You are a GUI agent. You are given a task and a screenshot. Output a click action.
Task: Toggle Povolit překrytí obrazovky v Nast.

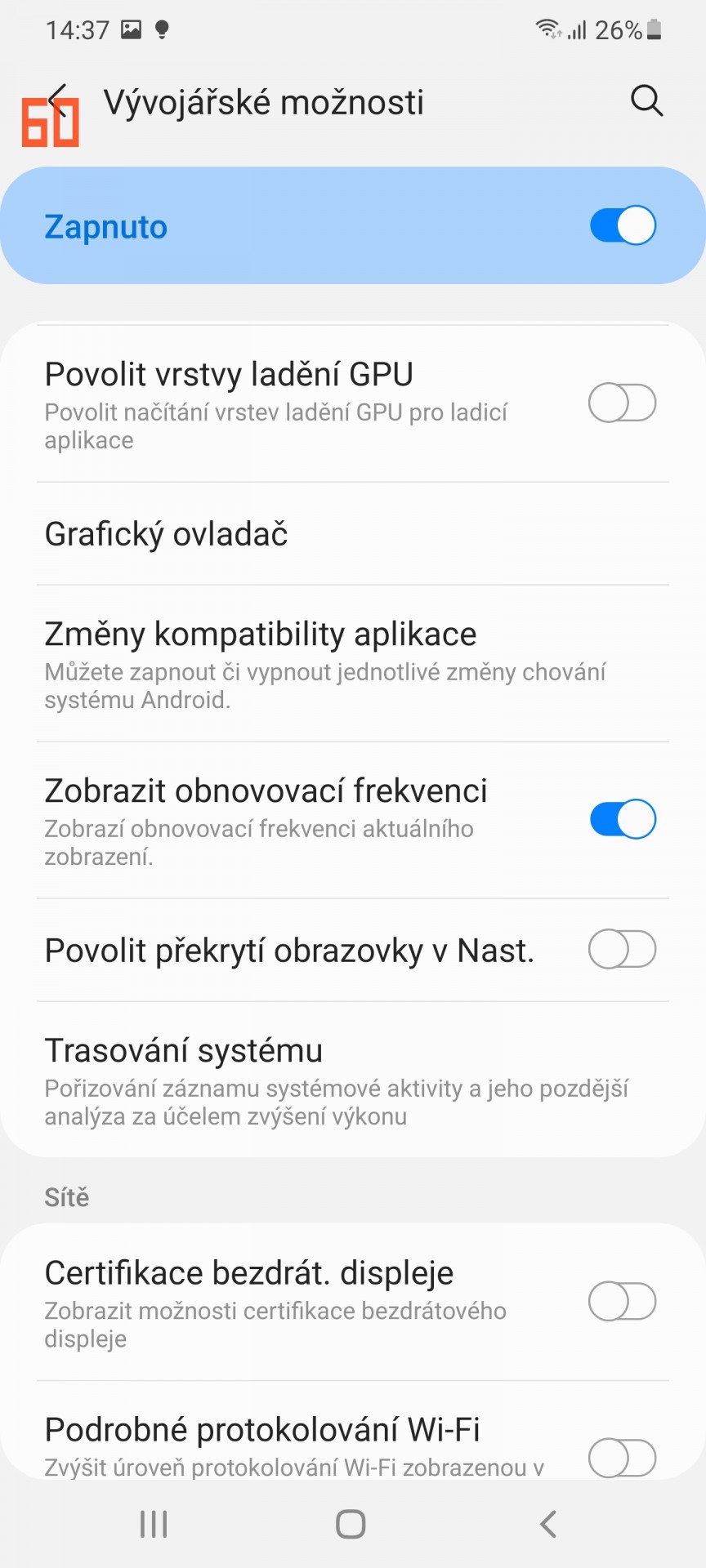(623, 950)
